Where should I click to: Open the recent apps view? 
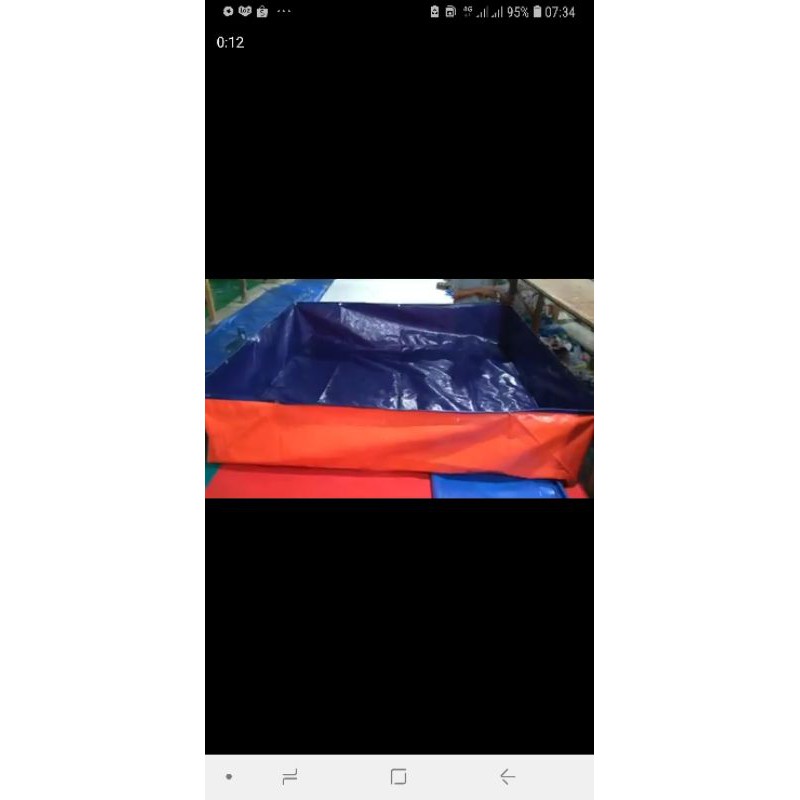(290, 777)
